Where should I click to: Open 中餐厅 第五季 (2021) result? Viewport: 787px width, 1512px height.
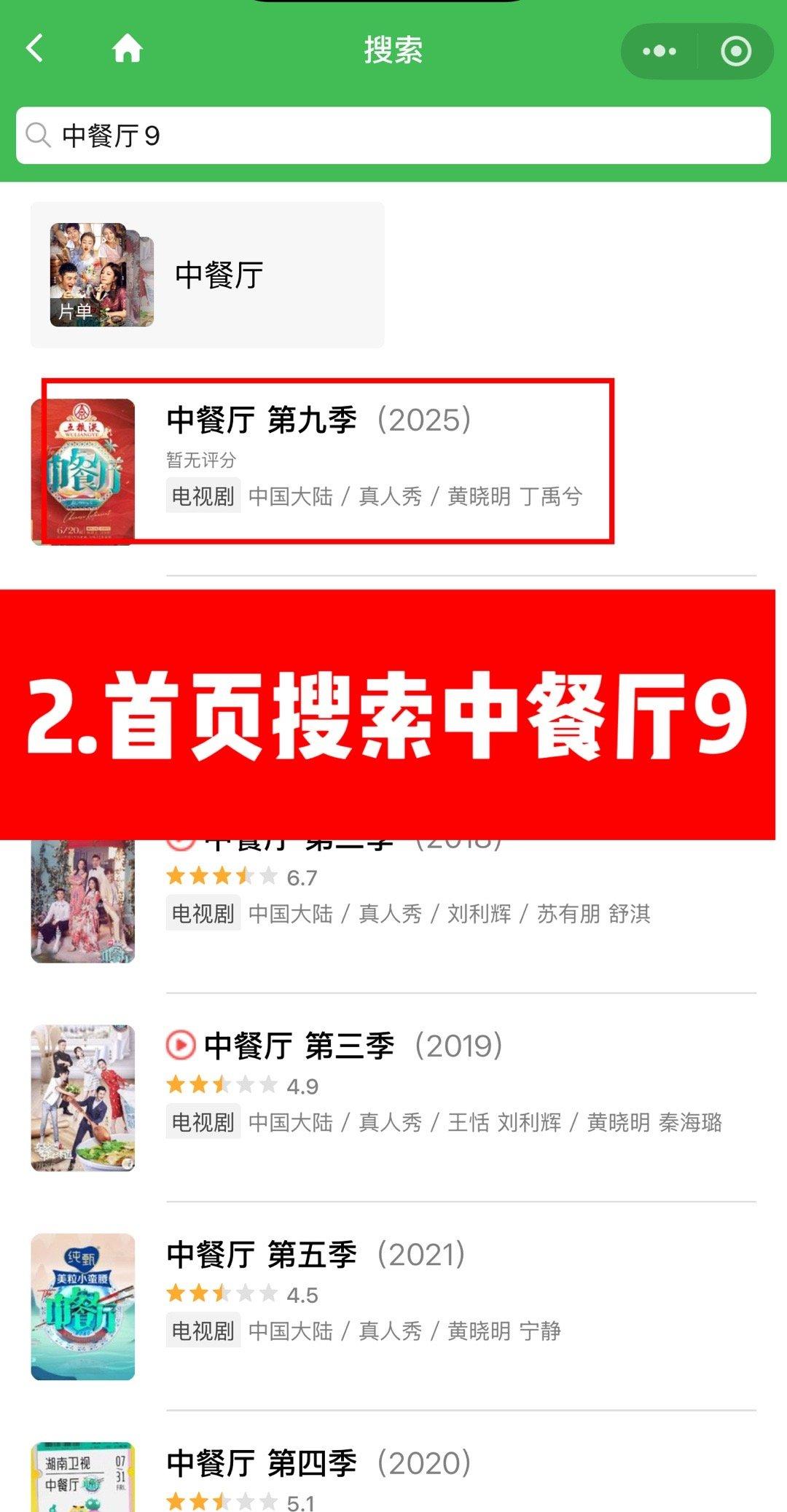pos(393,1306)
